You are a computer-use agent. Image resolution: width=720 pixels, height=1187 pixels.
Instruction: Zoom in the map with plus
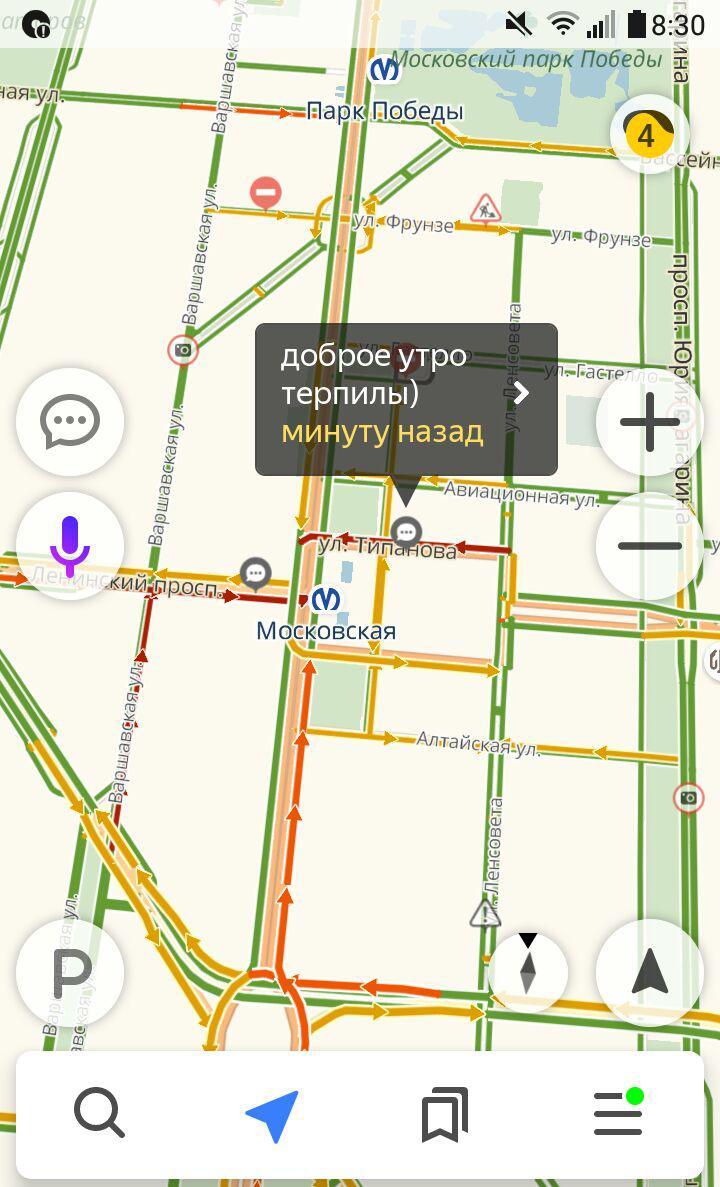(x=650, y=421)
